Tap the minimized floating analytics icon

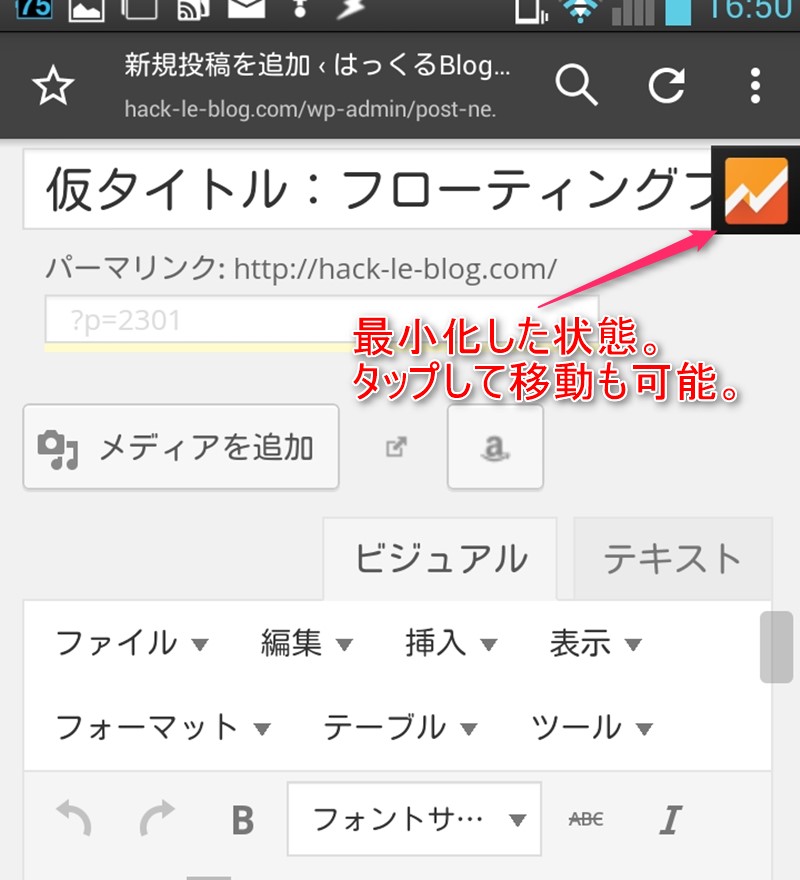click(x=757, y=191)
